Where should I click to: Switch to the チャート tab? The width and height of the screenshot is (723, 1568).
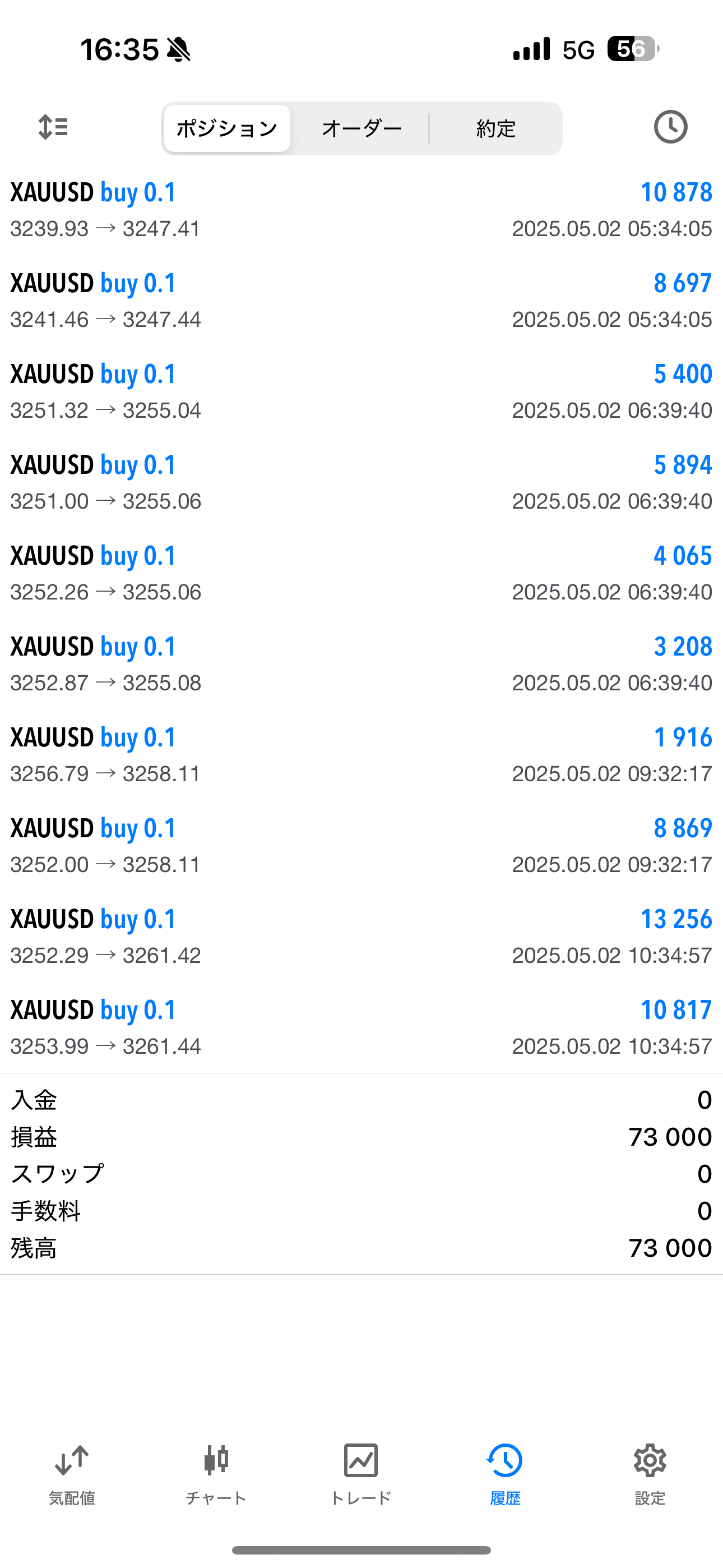pos(216,1474)
